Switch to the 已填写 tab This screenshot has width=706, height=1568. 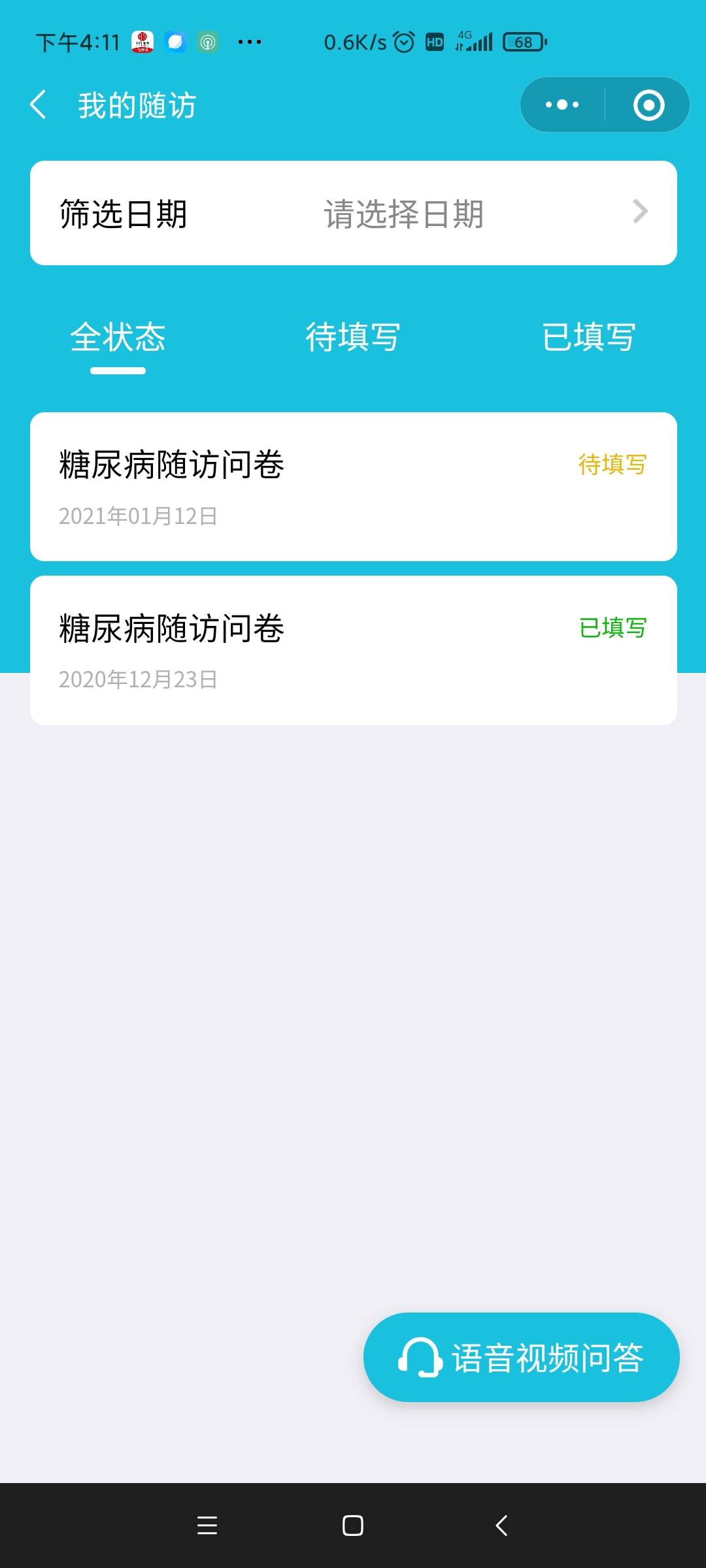tap(588, 338)
